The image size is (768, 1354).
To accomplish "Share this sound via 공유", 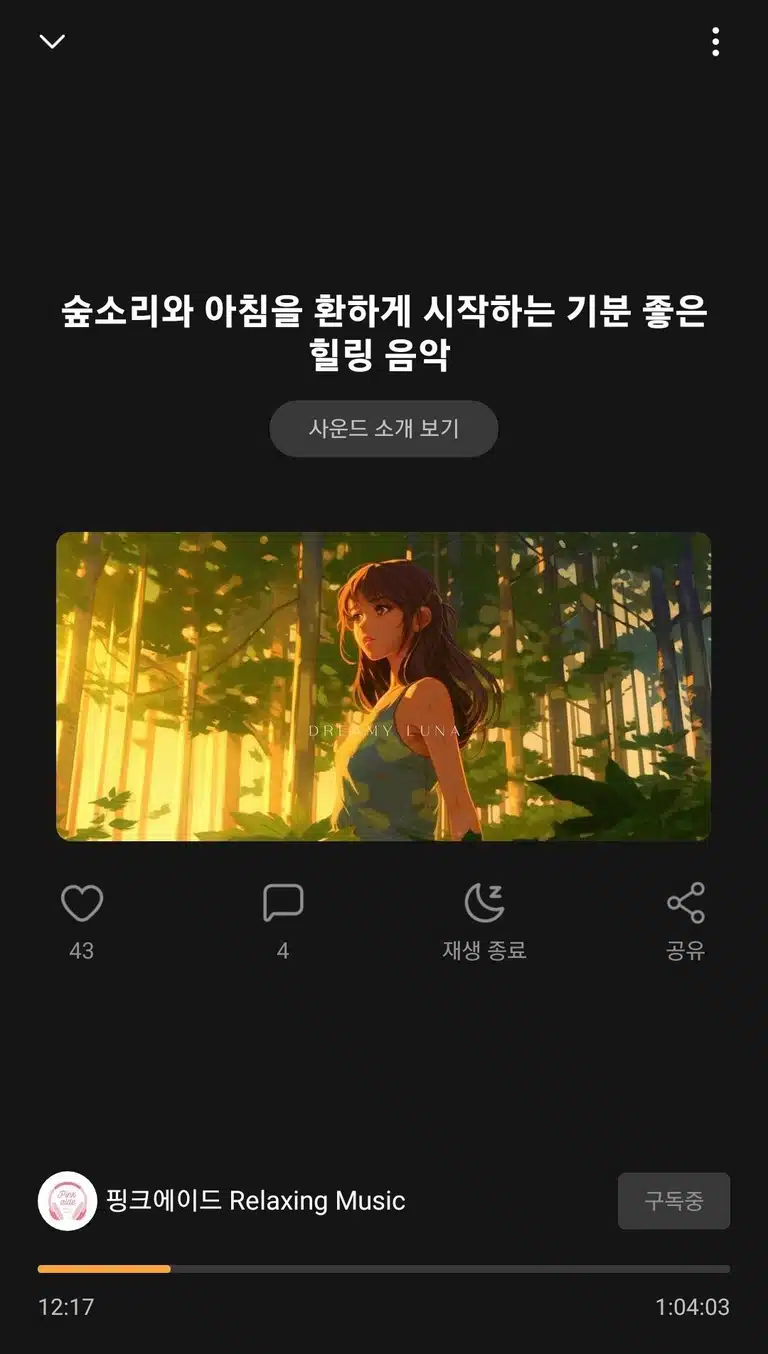I will pyautogui.click(x=686, y=921).
